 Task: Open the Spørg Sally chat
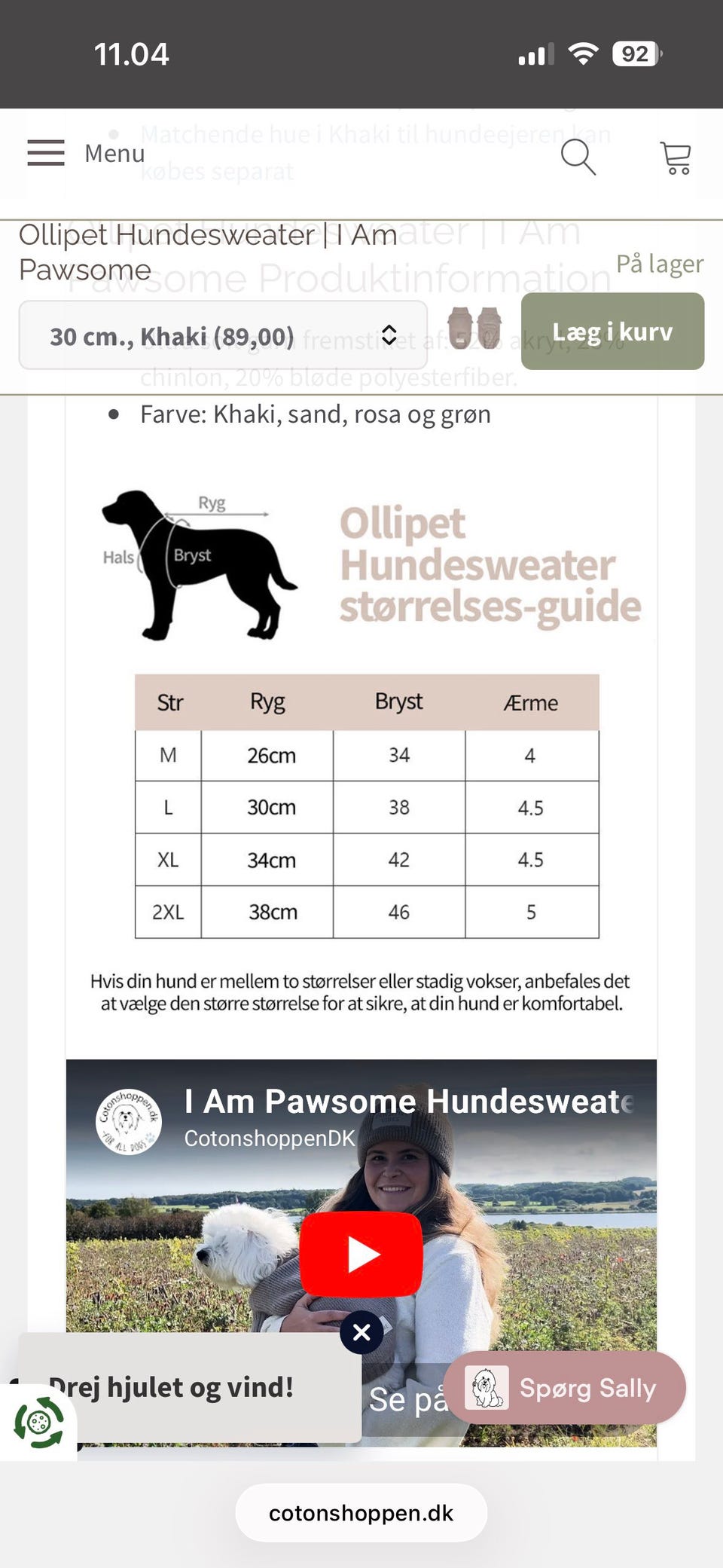[x=565, y=1388]
